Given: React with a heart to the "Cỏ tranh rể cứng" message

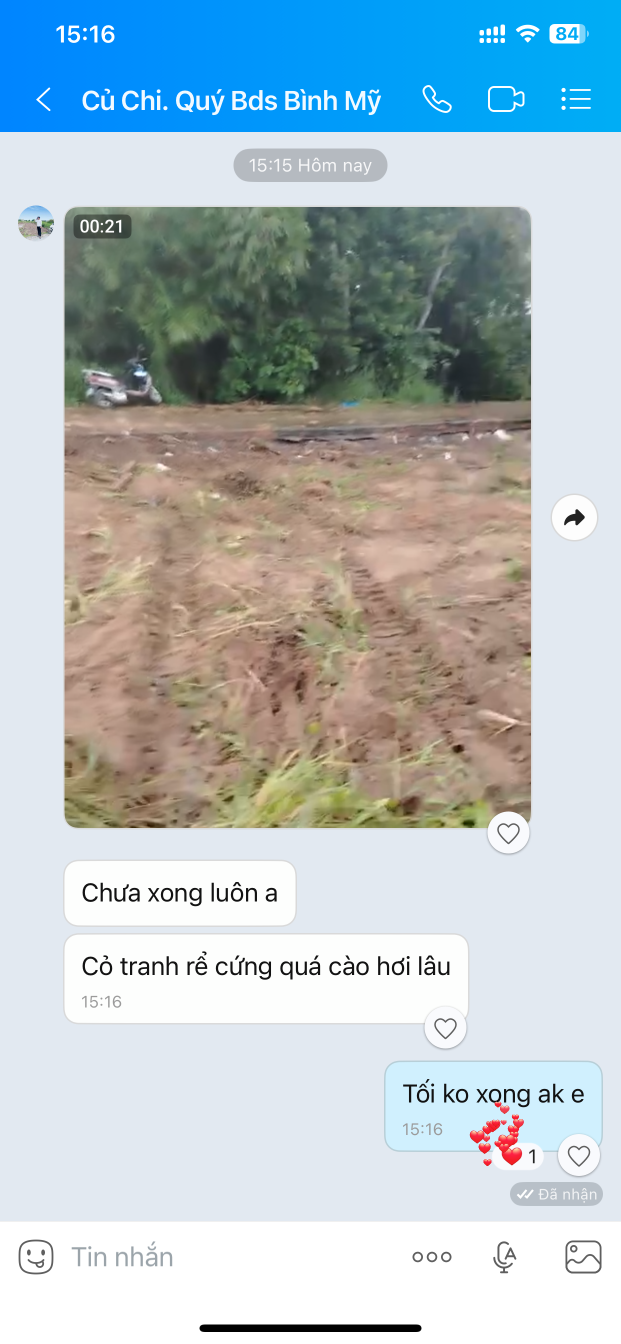Looking at the screenshot, I should pyautogui.click(x=445, y=1028).
